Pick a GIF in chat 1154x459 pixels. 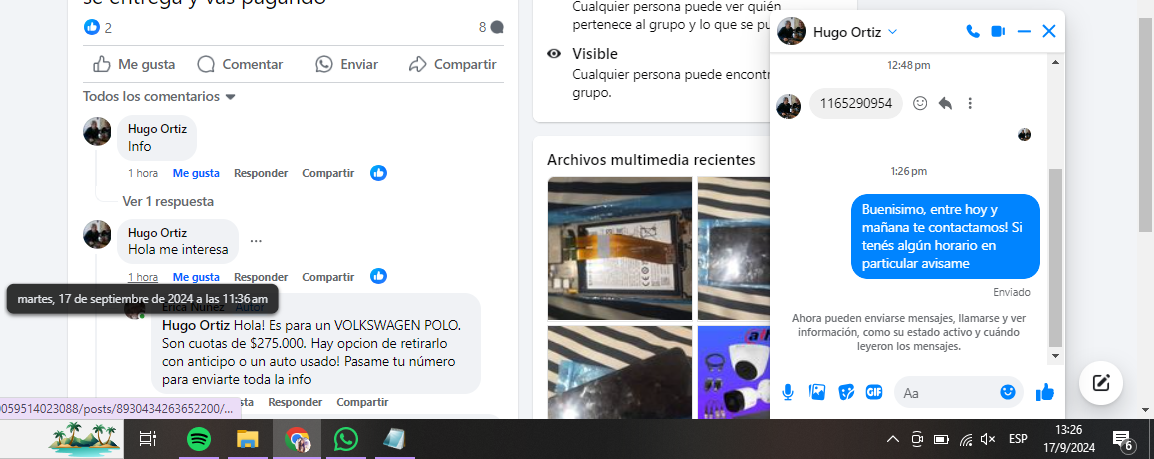(873, 392)
